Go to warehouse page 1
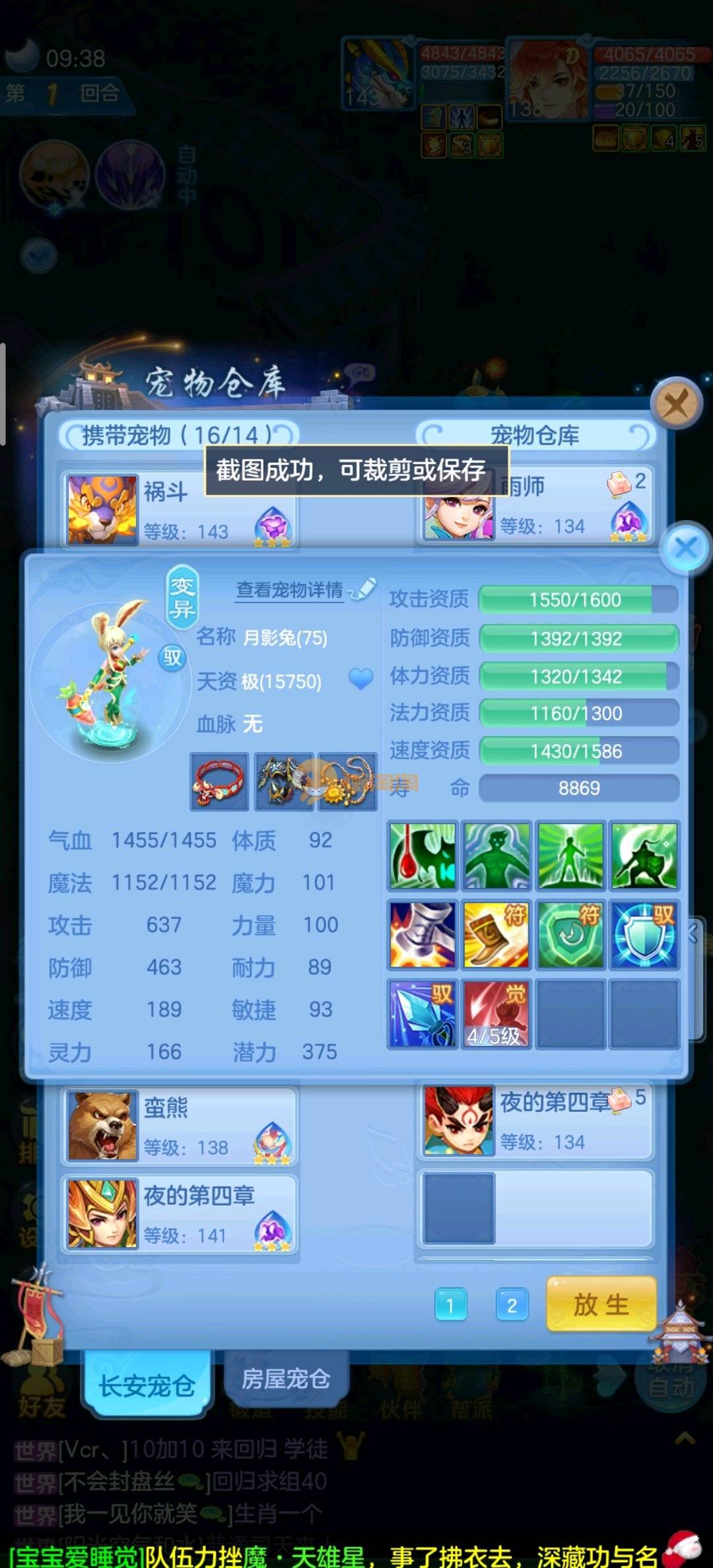 click(451, 1305)
